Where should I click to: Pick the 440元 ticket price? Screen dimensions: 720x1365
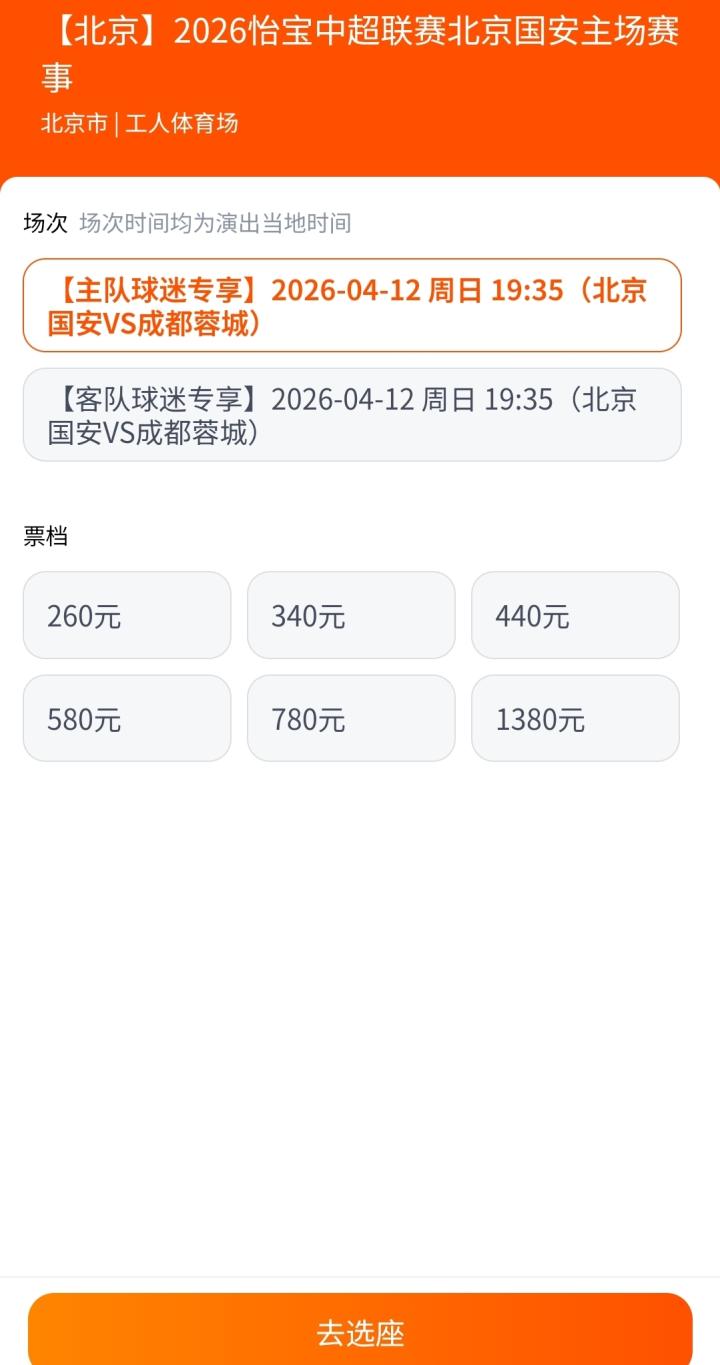pos(575,615)
